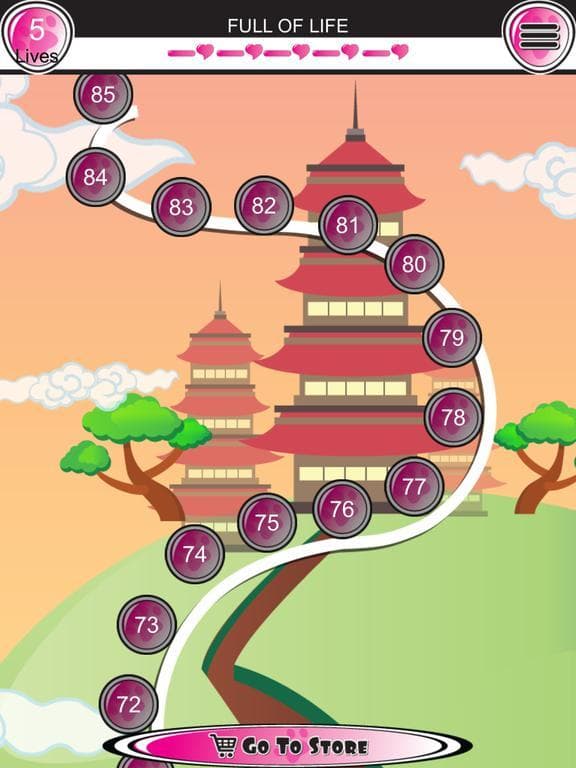Start level 73
576x768 pixels.
[x=147, y=624]
